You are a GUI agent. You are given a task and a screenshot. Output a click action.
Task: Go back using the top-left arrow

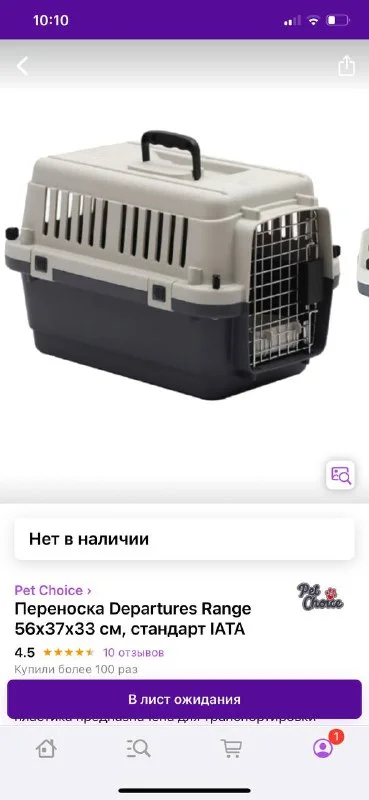point(22,66)
